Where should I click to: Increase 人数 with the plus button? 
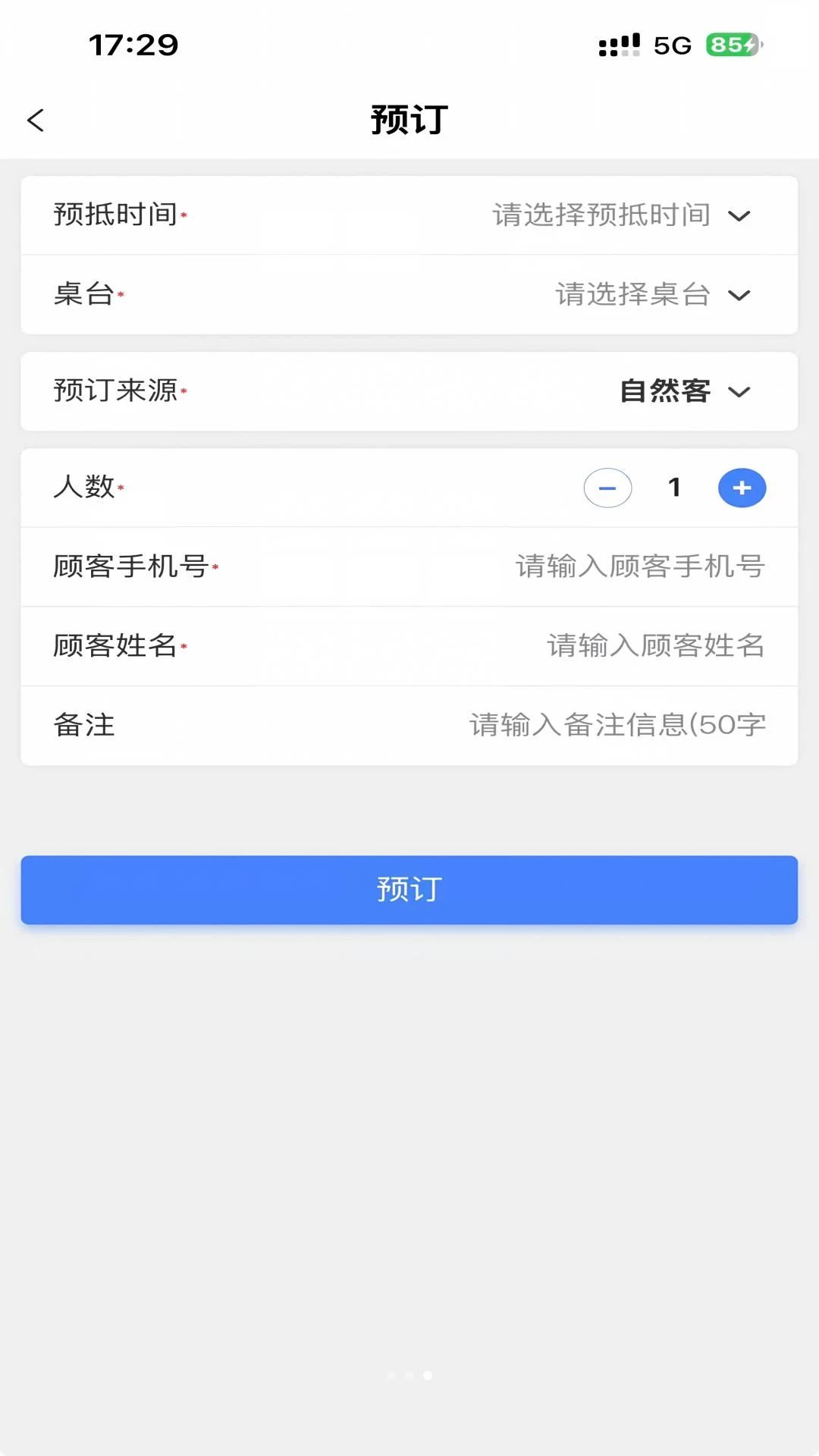742,488
